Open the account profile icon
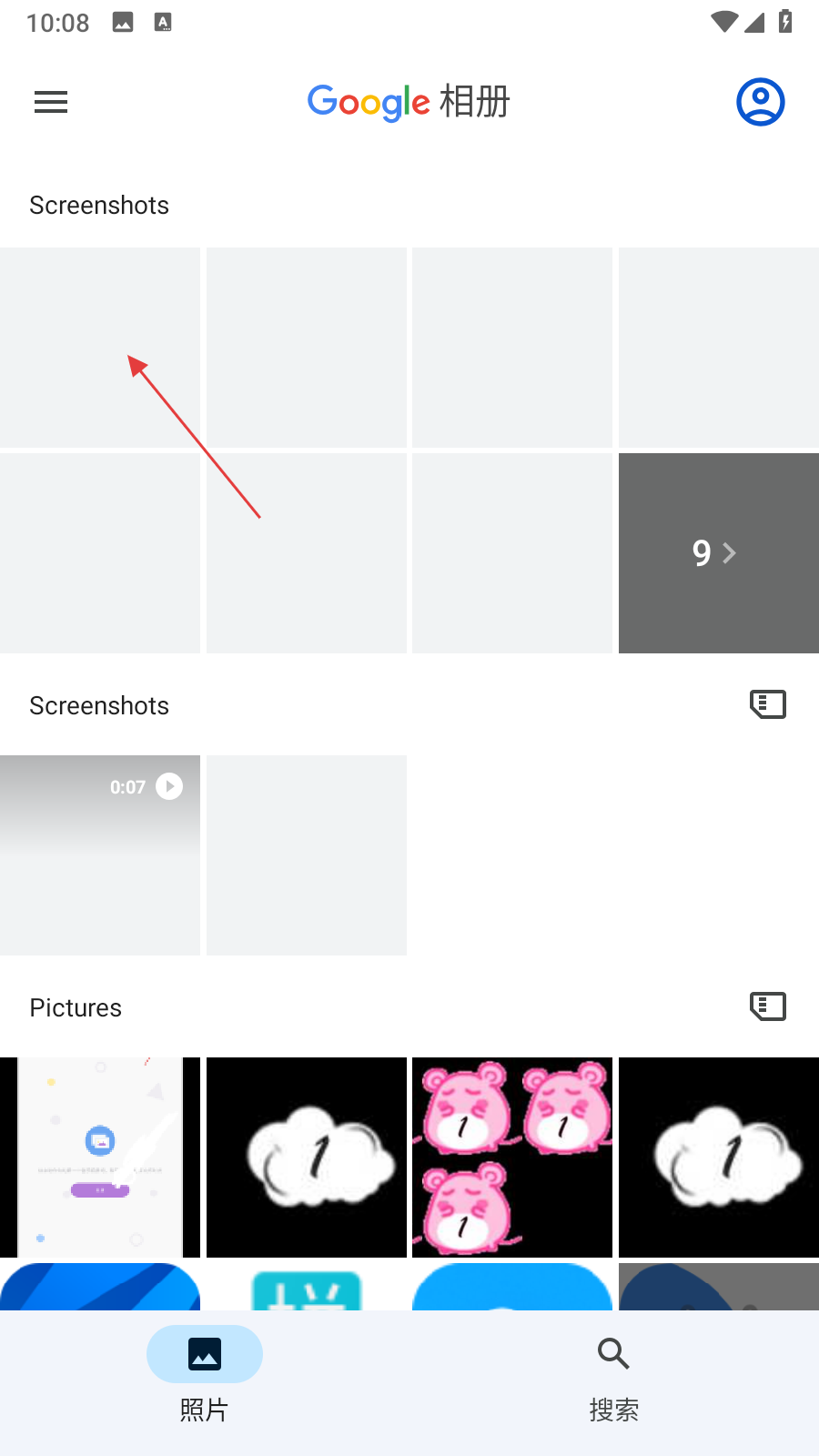819x1456 pixels. [760, 102]
